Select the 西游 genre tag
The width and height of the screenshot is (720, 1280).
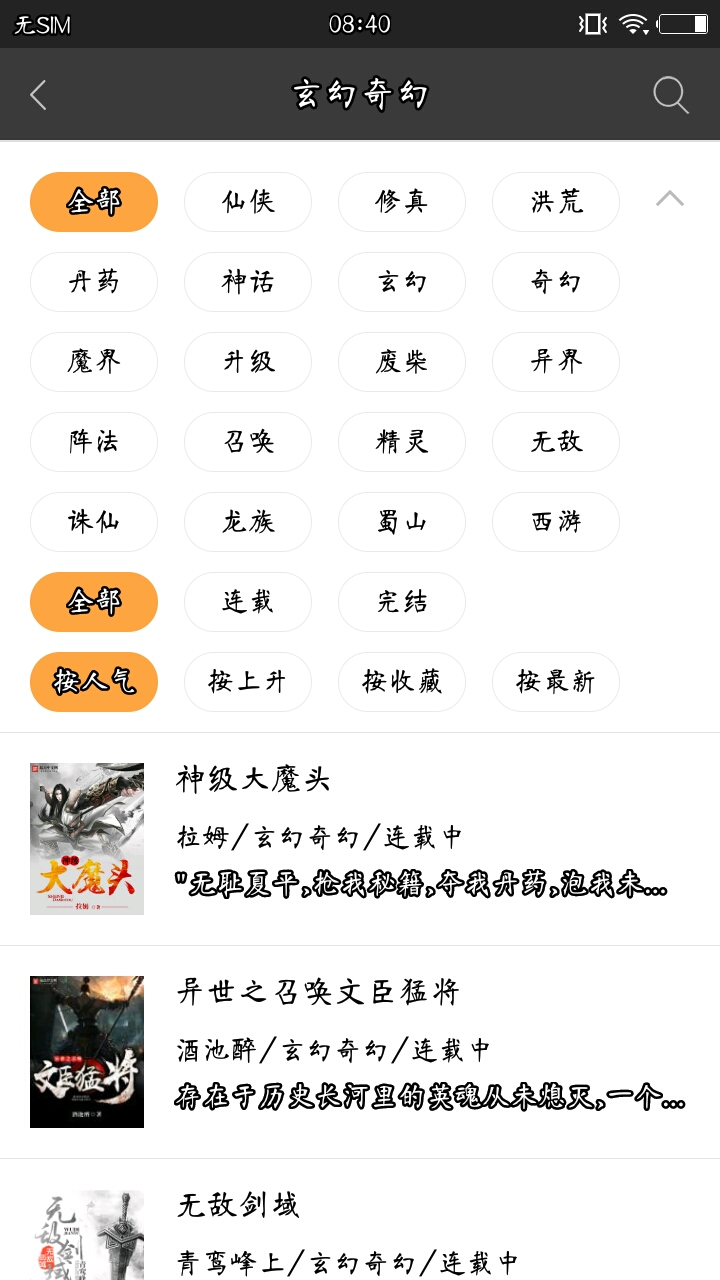click(556, 522)
